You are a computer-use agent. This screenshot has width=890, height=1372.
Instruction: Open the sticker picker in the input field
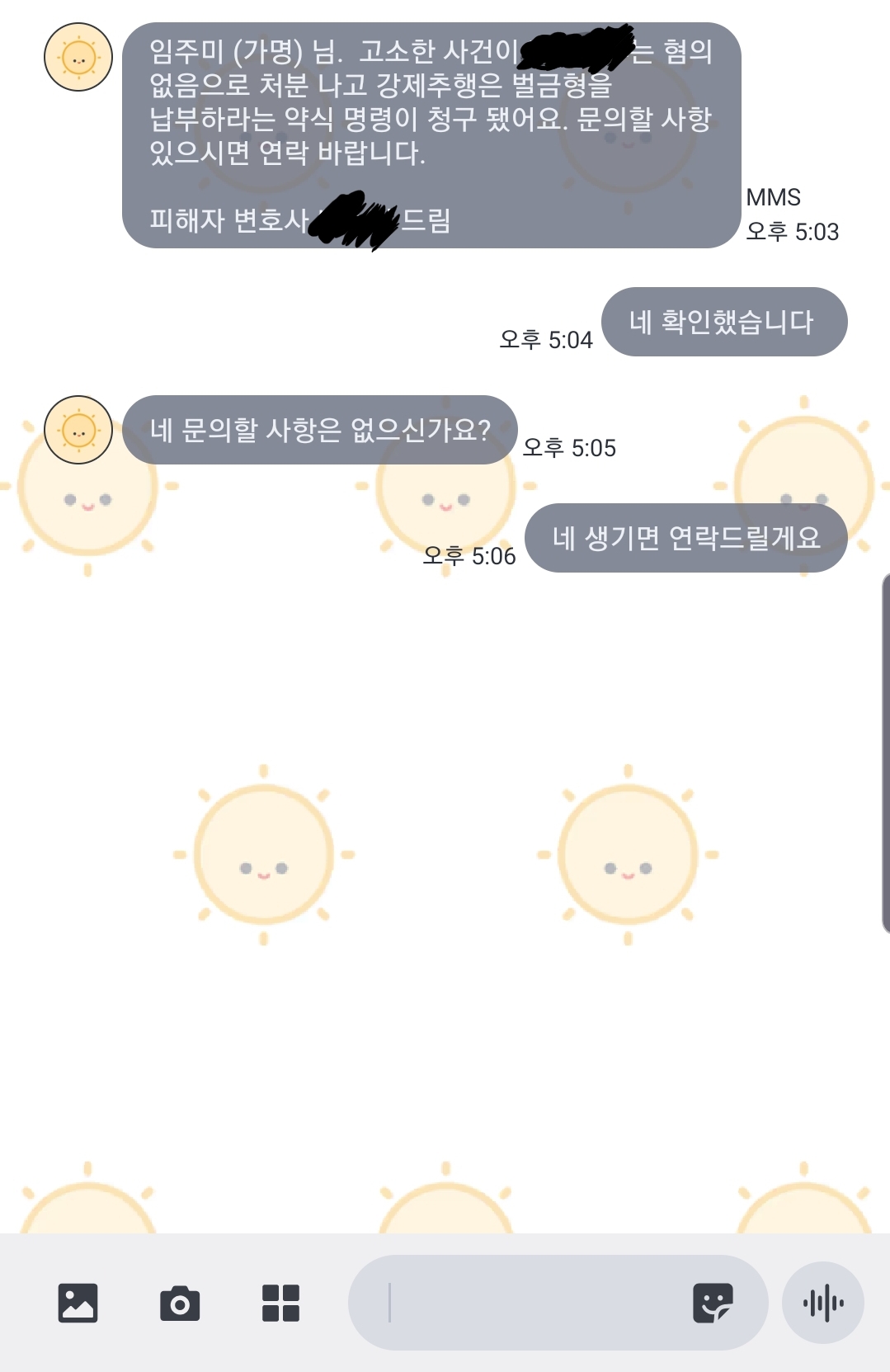[x=713, y=1303]
